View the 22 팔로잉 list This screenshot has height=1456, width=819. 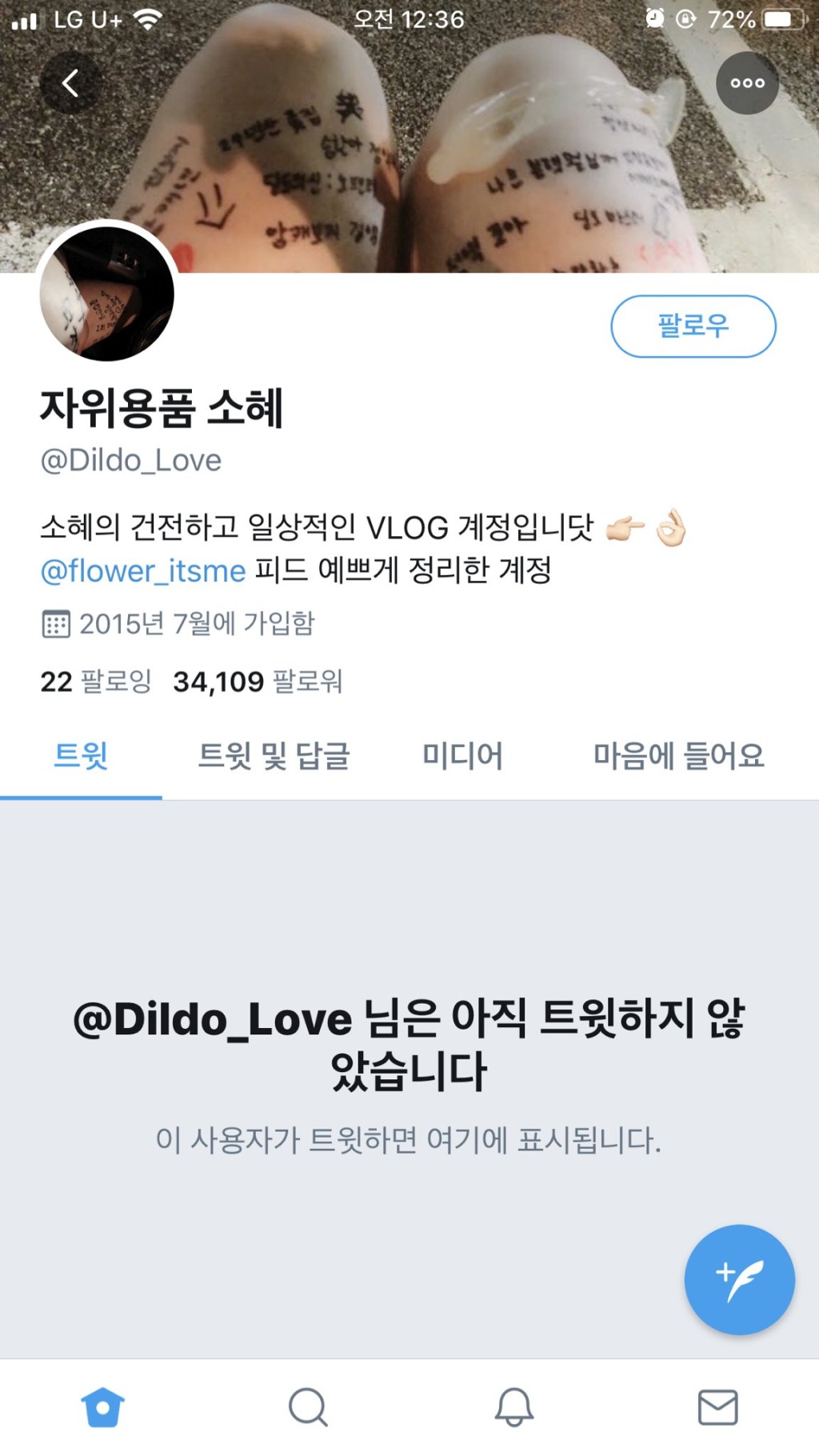tap(95, 682)
